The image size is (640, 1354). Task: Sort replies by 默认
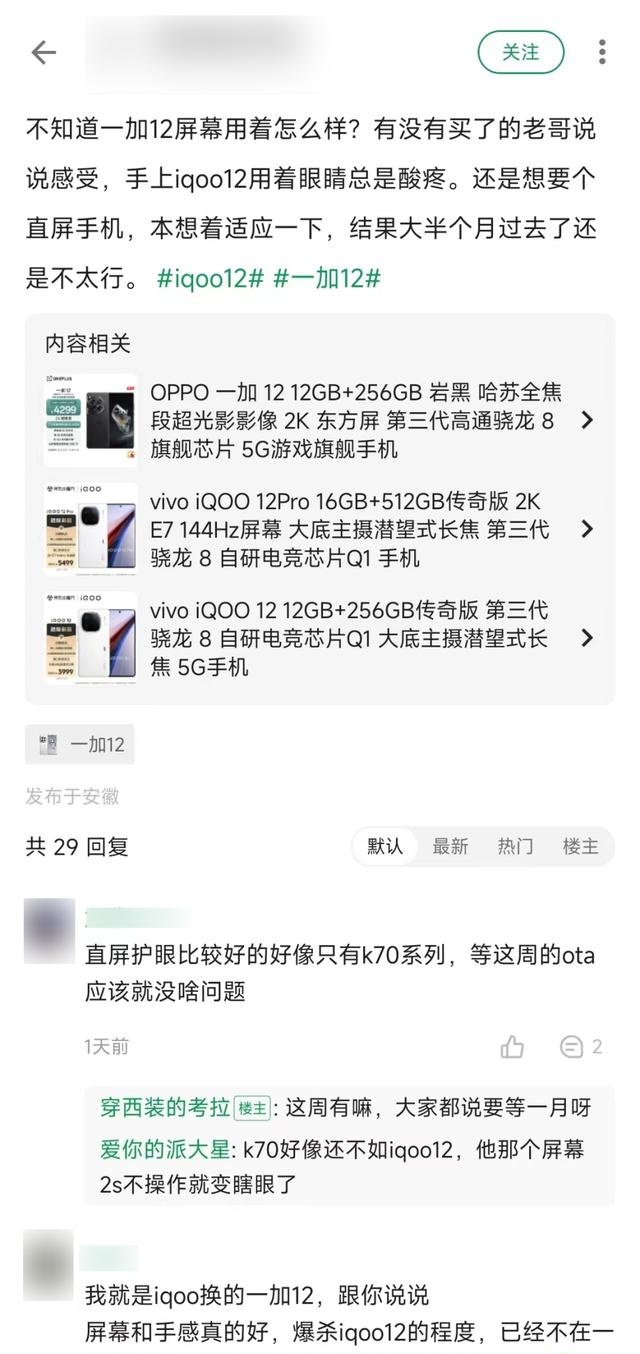(x=385, y=846)
